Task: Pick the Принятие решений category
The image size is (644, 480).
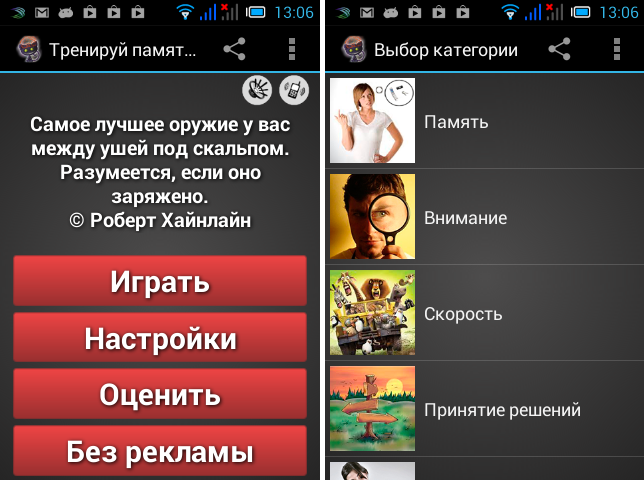Action: pos(484,409)
